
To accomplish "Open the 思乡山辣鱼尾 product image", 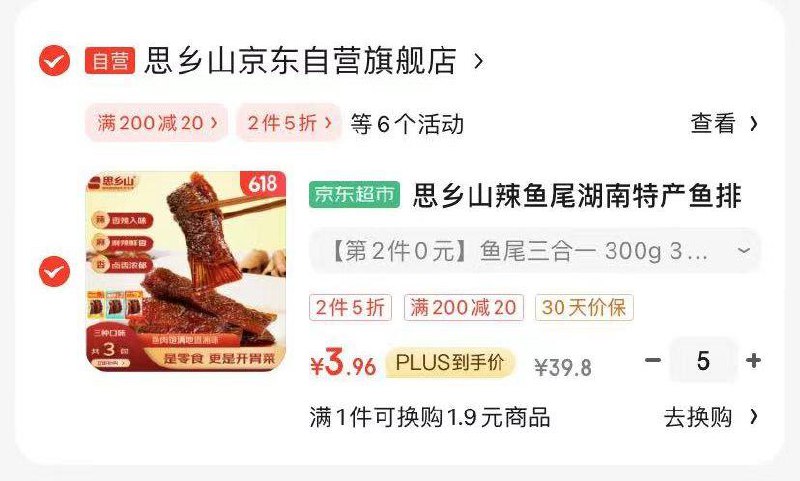I will (x=186, y=270).
